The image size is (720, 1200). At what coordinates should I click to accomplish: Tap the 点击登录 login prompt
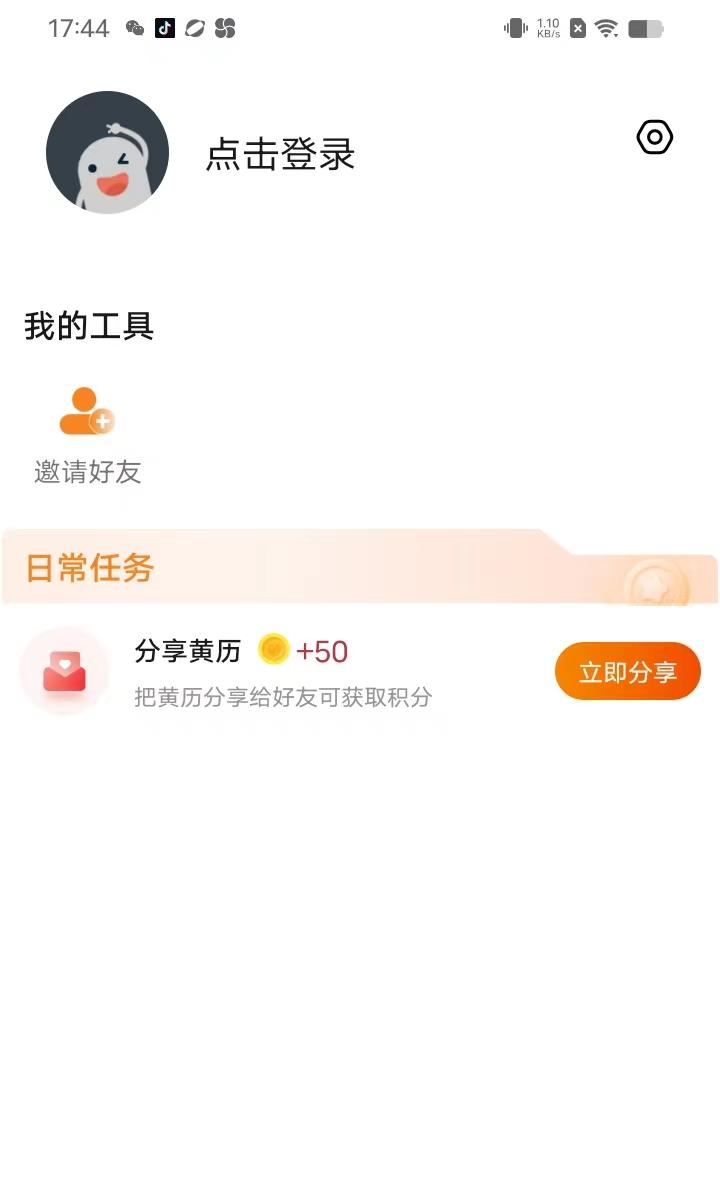278,155
